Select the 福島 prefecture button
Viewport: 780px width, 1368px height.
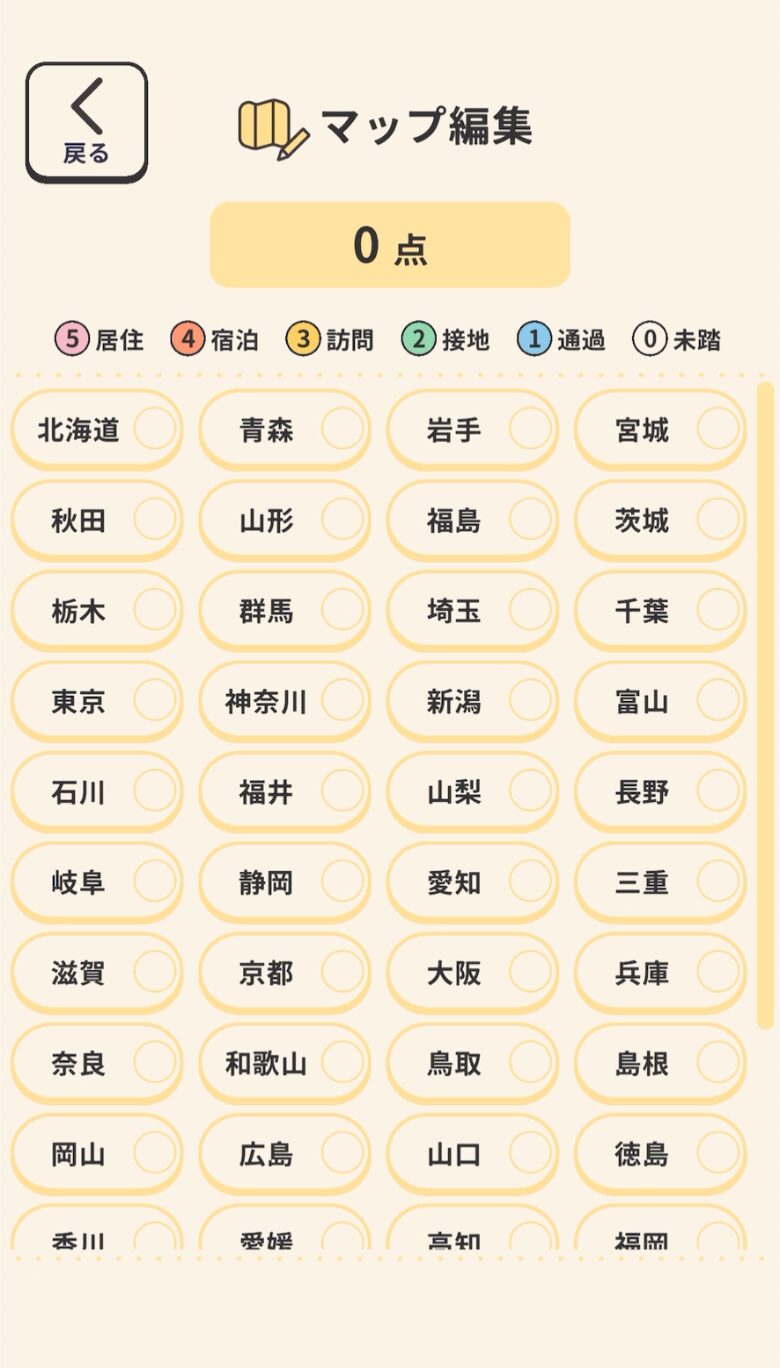click(x=472, y=520)
